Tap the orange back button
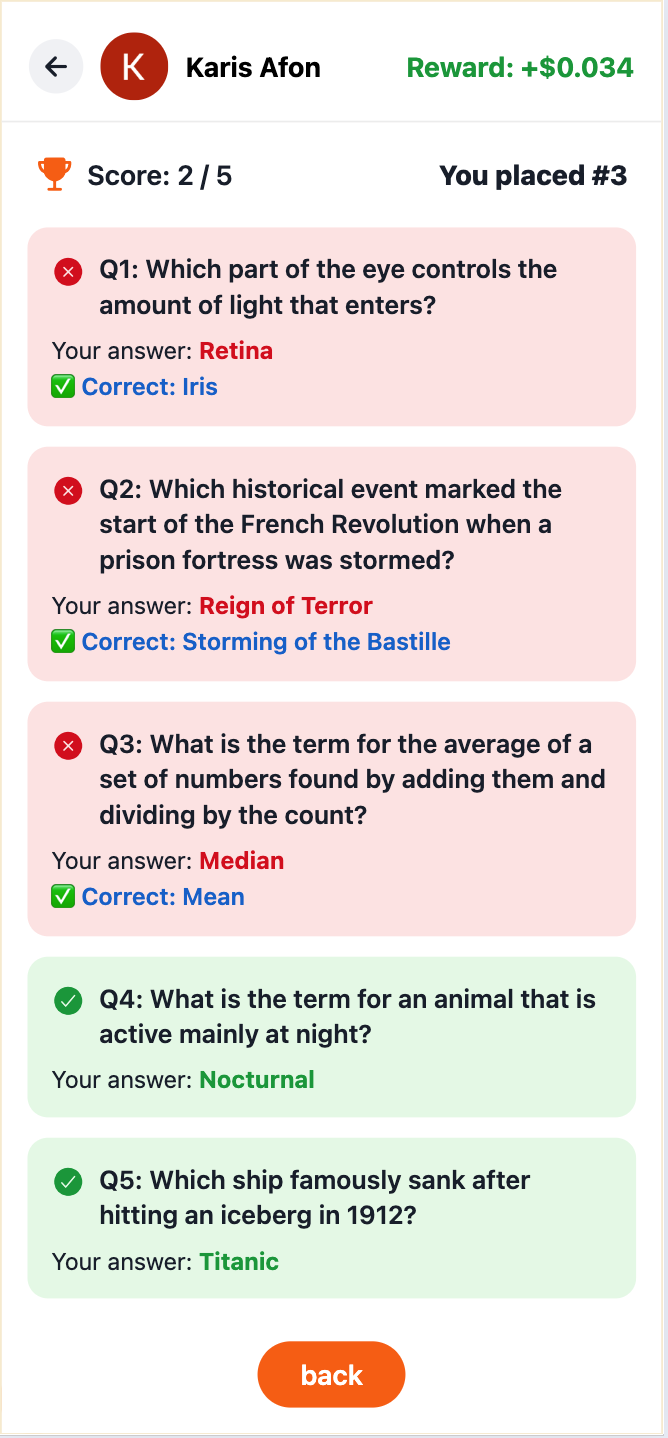The image size is (668, 1438). coord(332,1375)
